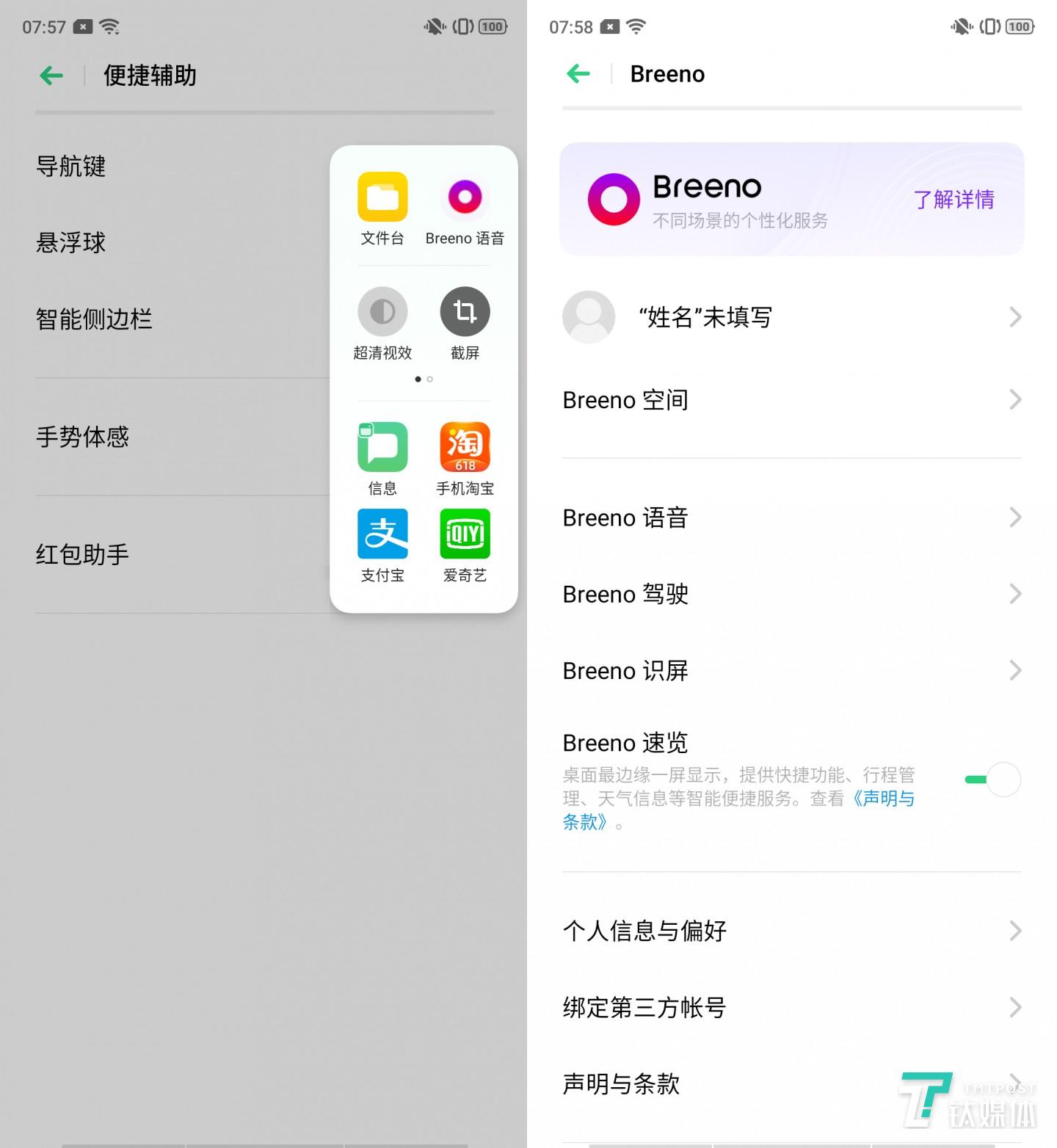Open 文件台 from the sidebar

(382, 197)
